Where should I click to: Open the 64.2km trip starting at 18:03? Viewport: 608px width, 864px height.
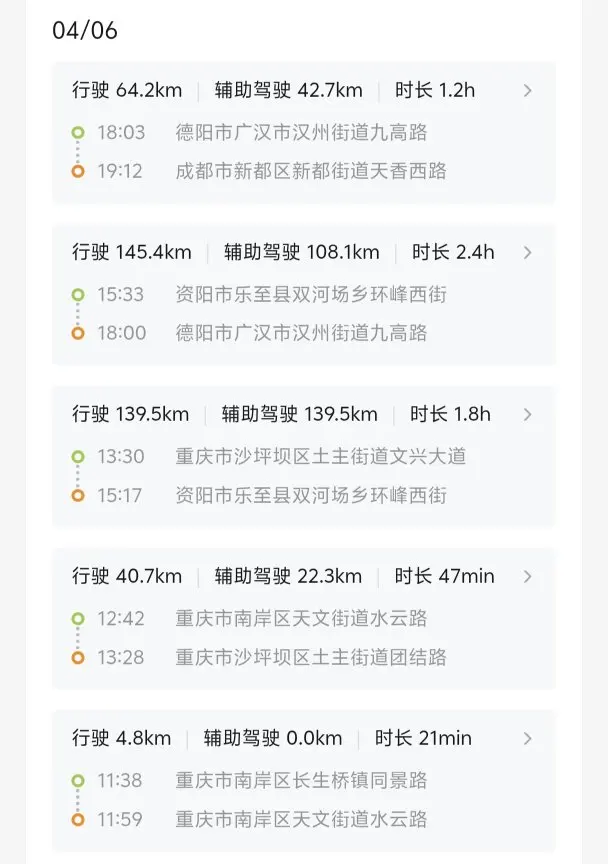click(304, 132)
